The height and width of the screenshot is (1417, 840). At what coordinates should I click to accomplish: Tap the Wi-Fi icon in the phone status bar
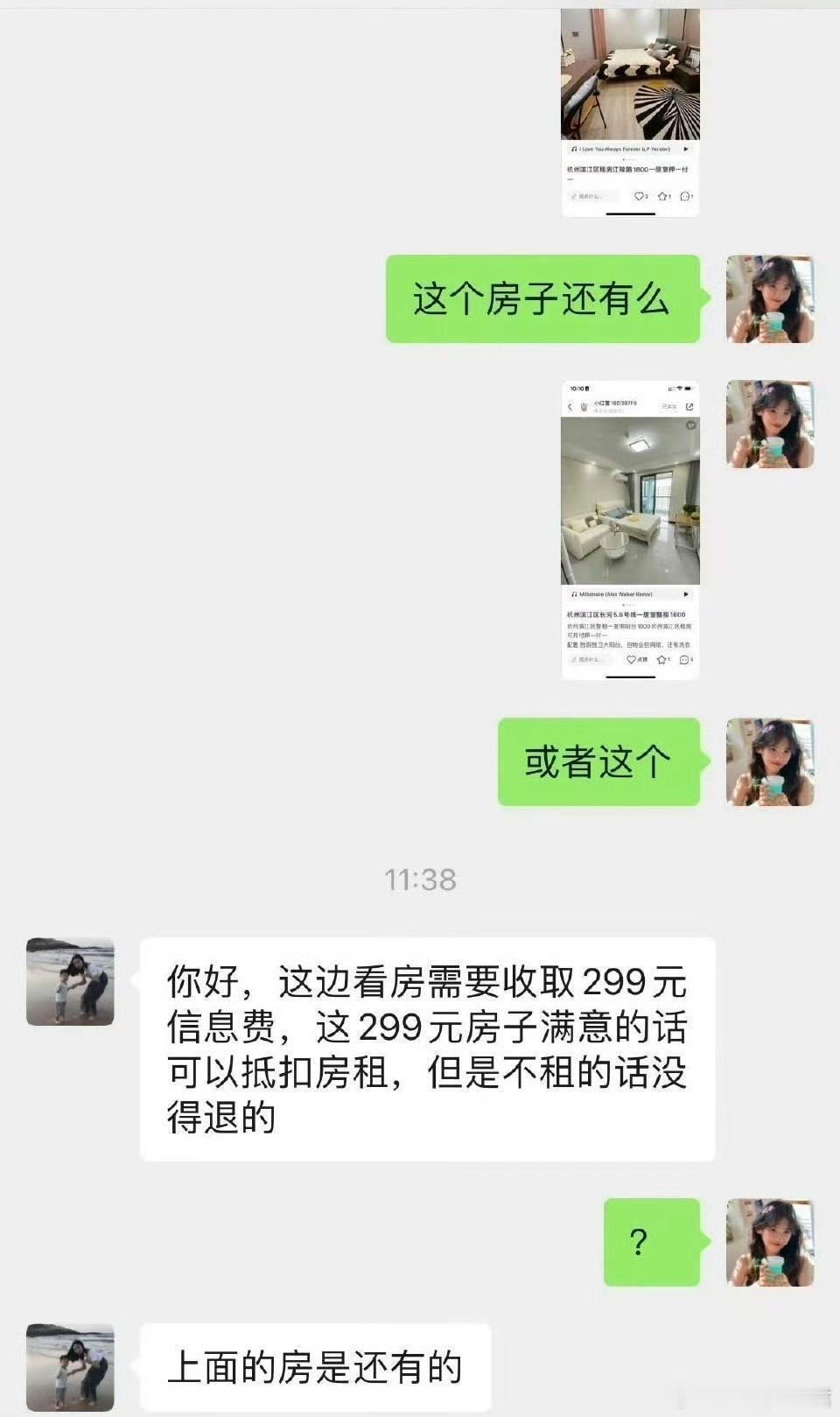[680, 389]
